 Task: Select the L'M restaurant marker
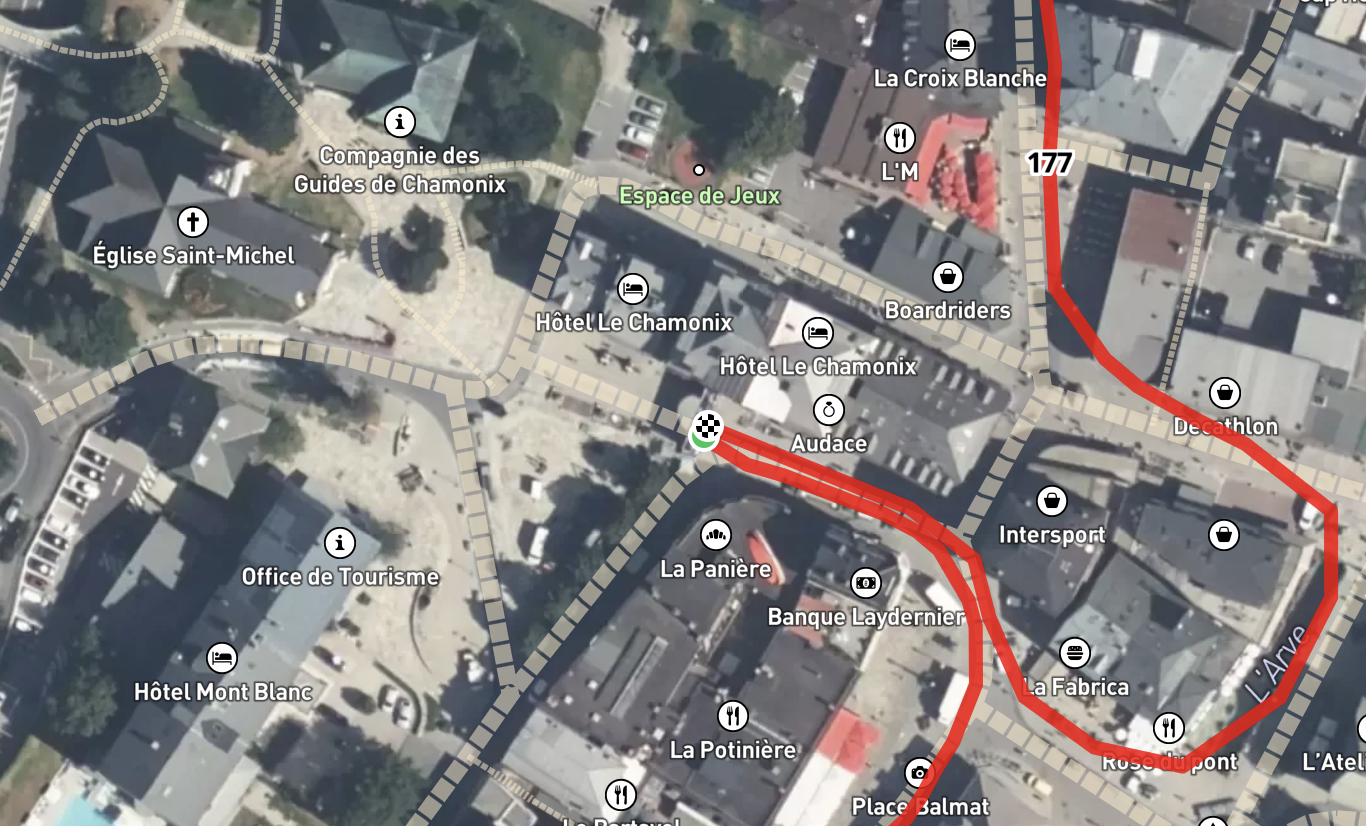tap(900, 137)
